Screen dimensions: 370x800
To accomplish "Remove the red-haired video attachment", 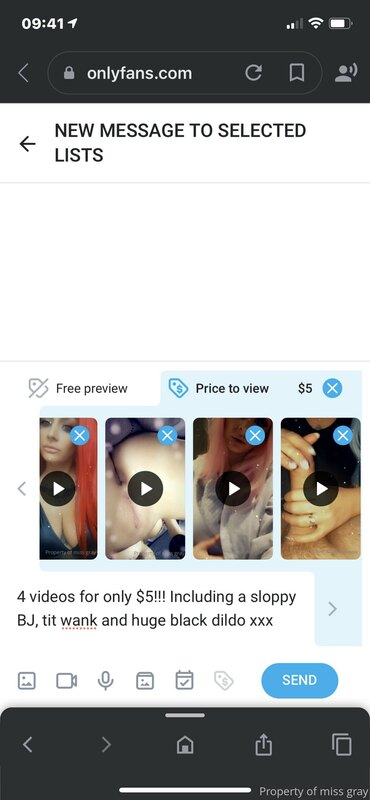I will point(79,436).
